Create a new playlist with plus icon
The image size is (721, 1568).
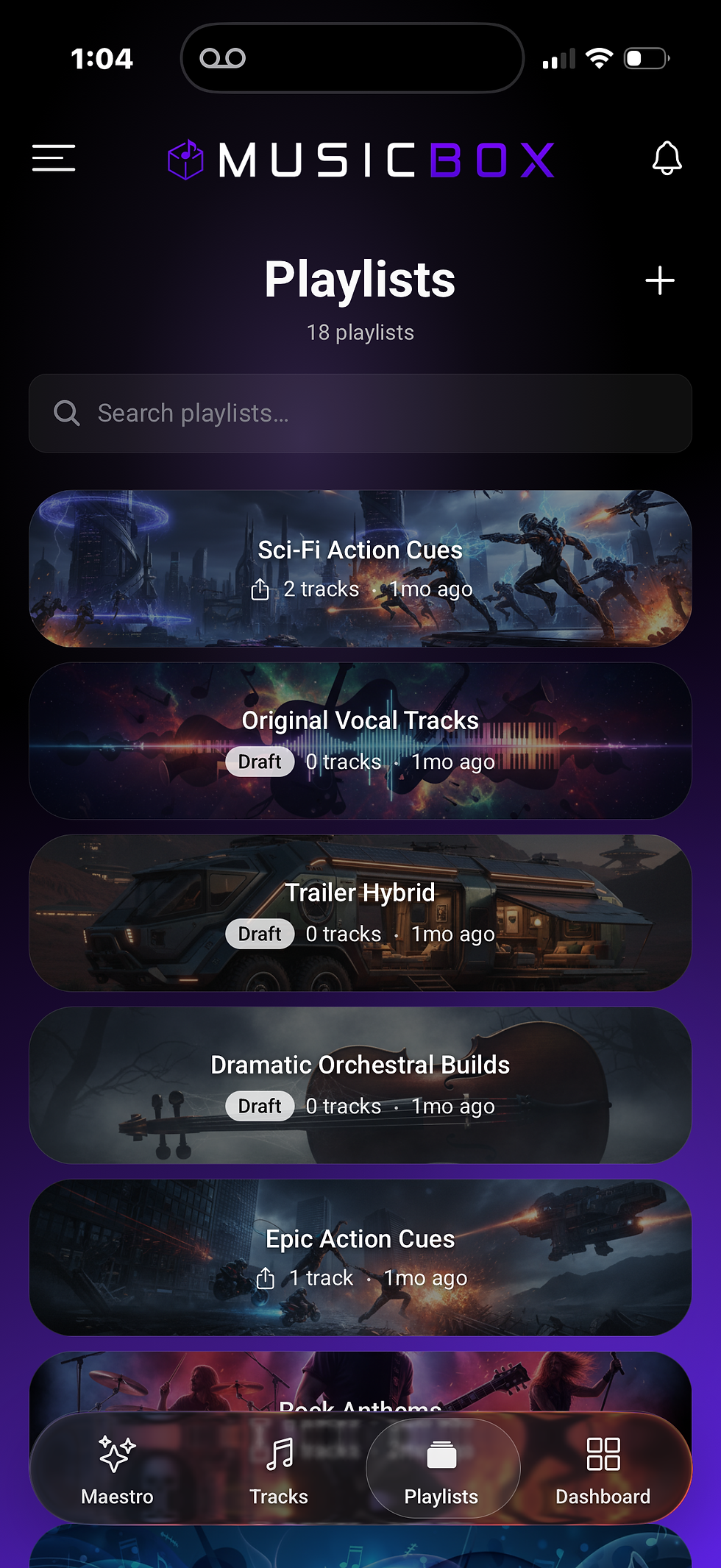660,280
